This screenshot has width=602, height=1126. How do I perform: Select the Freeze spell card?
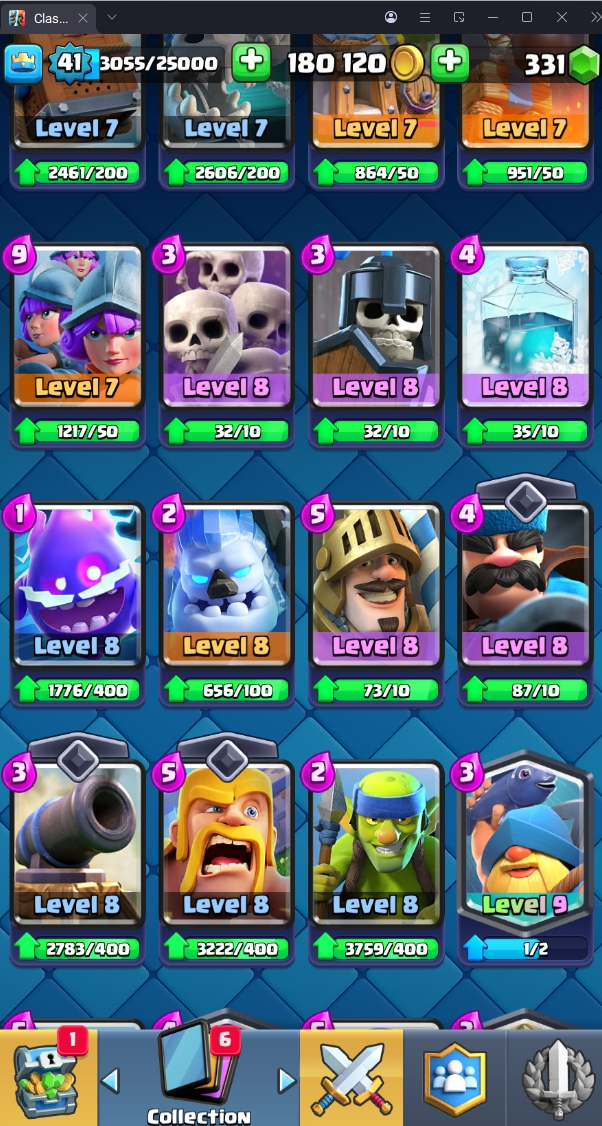click(x=525, y=330)
